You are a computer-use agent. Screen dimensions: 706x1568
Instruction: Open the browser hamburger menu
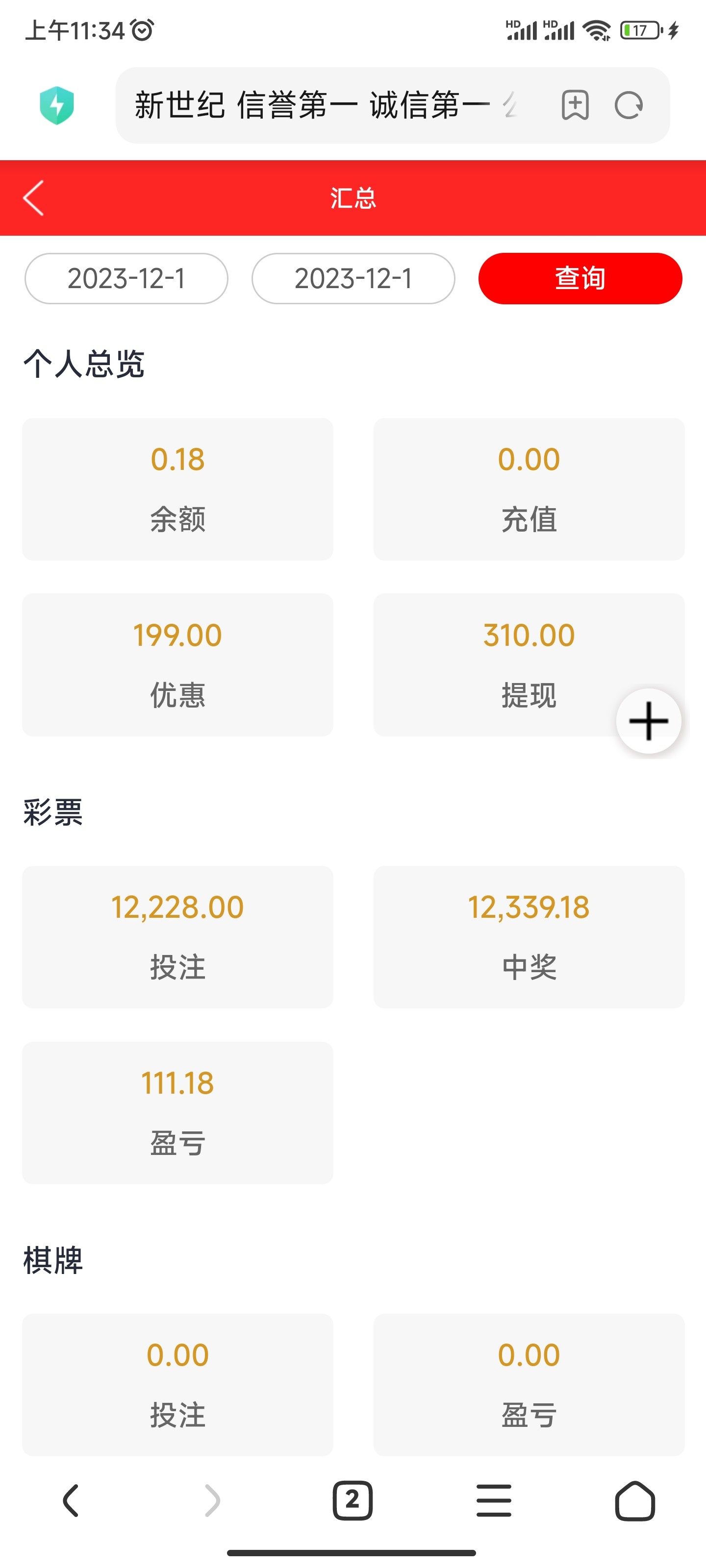pos(494,1500)
